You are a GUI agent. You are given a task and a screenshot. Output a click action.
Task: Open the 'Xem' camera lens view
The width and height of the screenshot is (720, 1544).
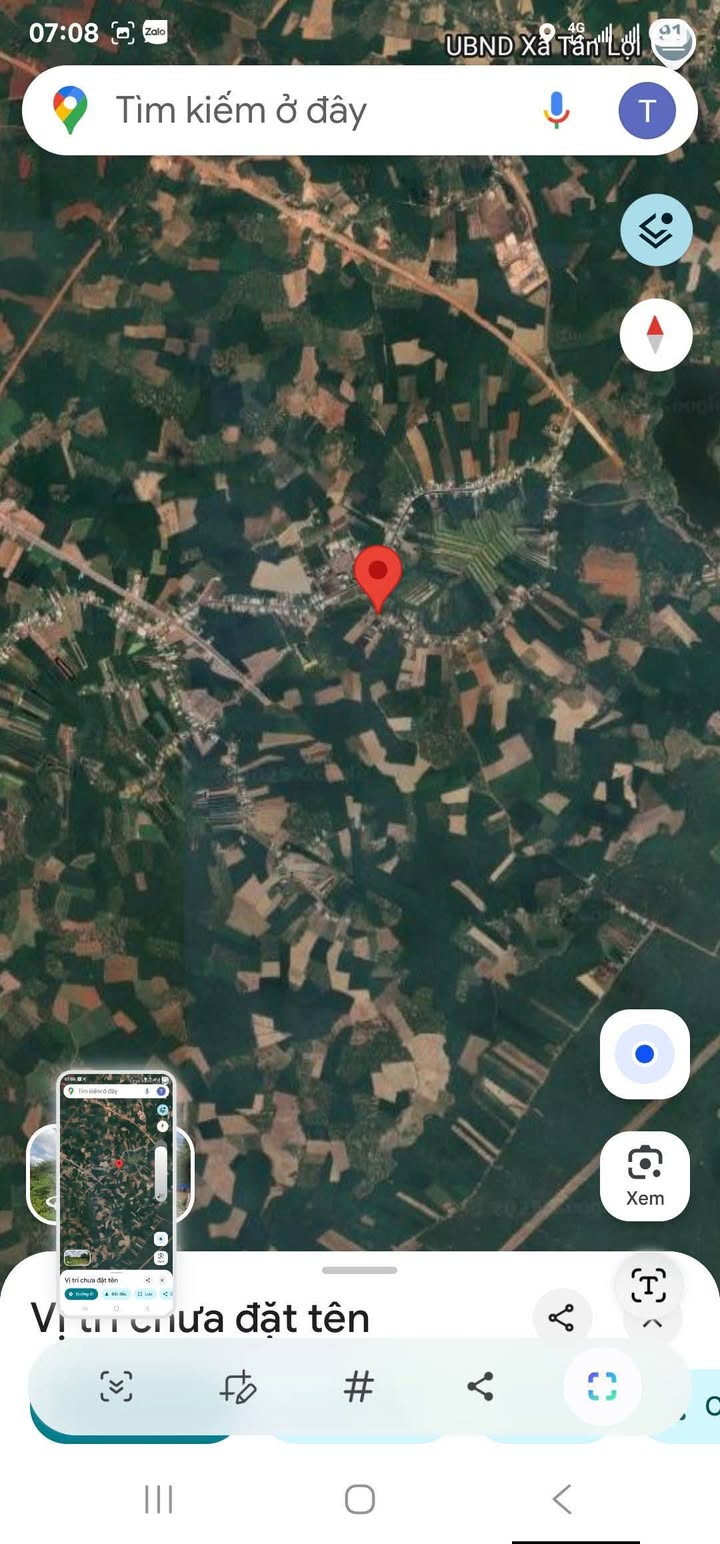click(x=645, y=1176)
